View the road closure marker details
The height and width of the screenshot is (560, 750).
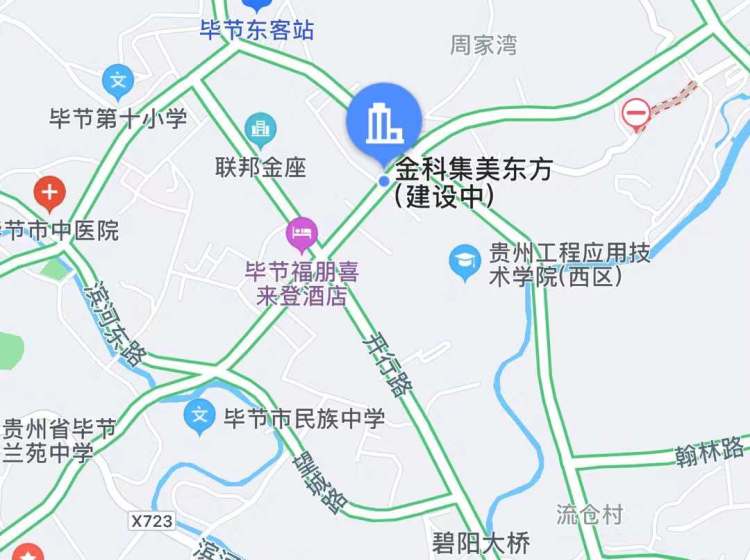[x=636, y=114]
